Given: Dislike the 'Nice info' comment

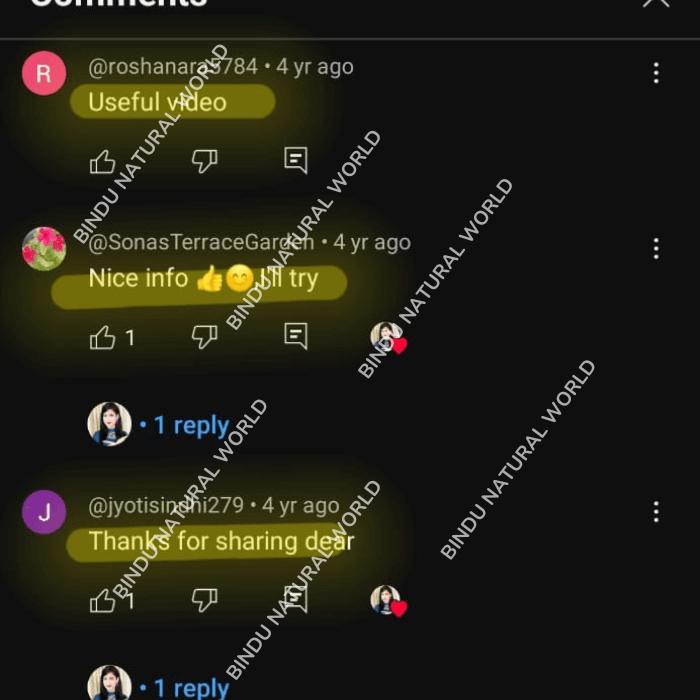Looking at the screenshot, I should coord(204,337).
